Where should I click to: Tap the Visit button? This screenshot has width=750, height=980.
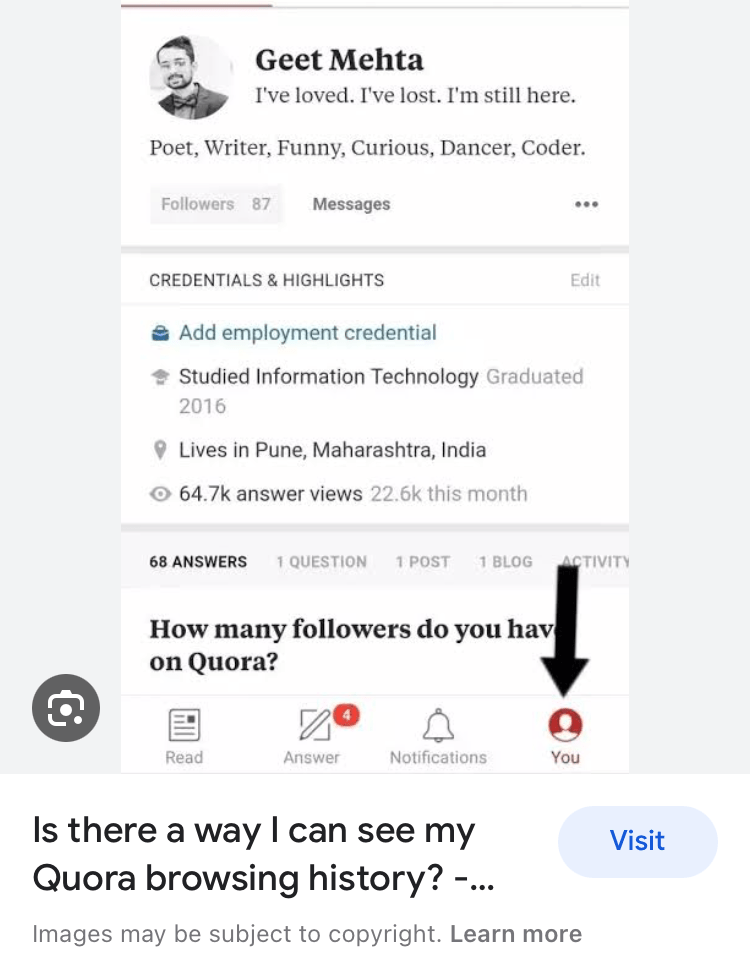point(637,841)
